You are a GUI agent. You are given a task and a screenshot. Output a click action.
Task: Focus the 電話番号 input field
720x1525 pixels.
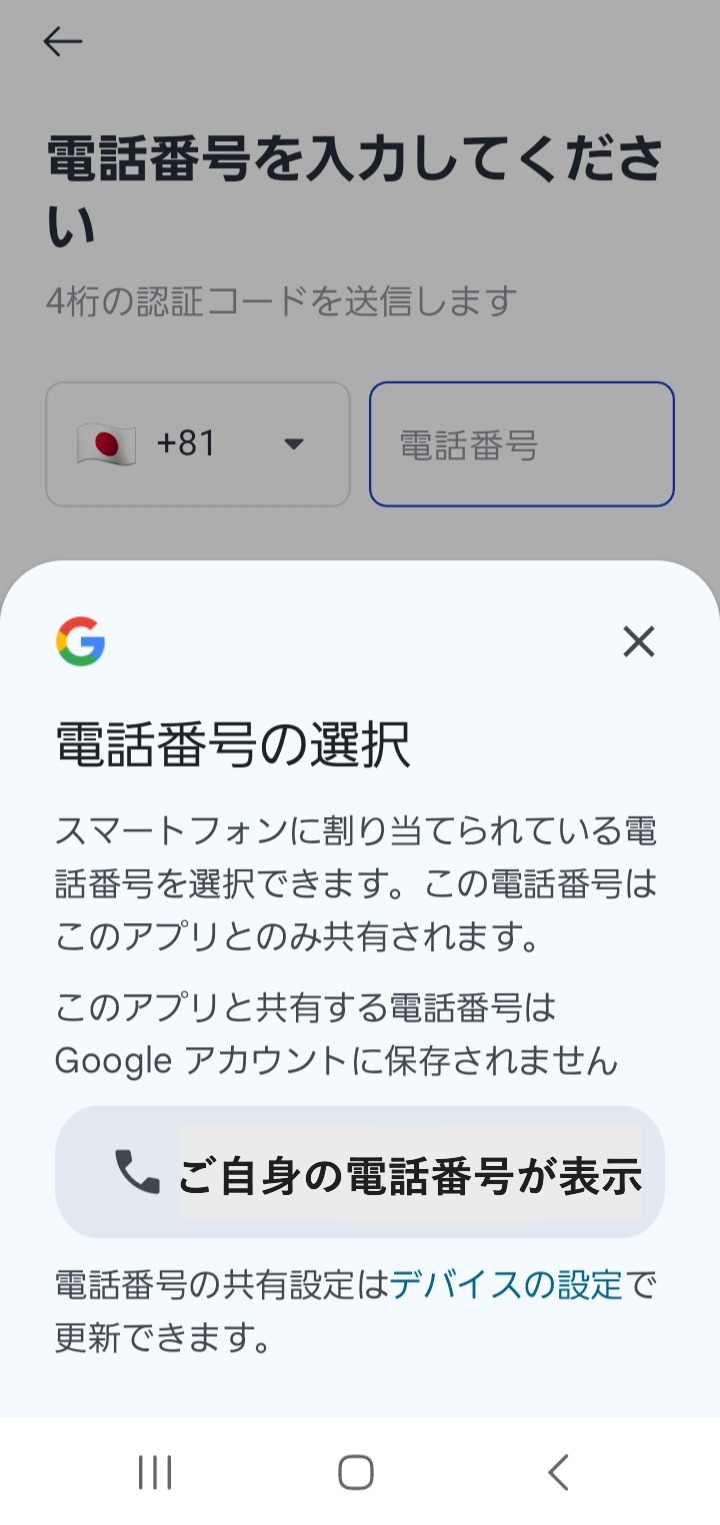click(522, 444)
